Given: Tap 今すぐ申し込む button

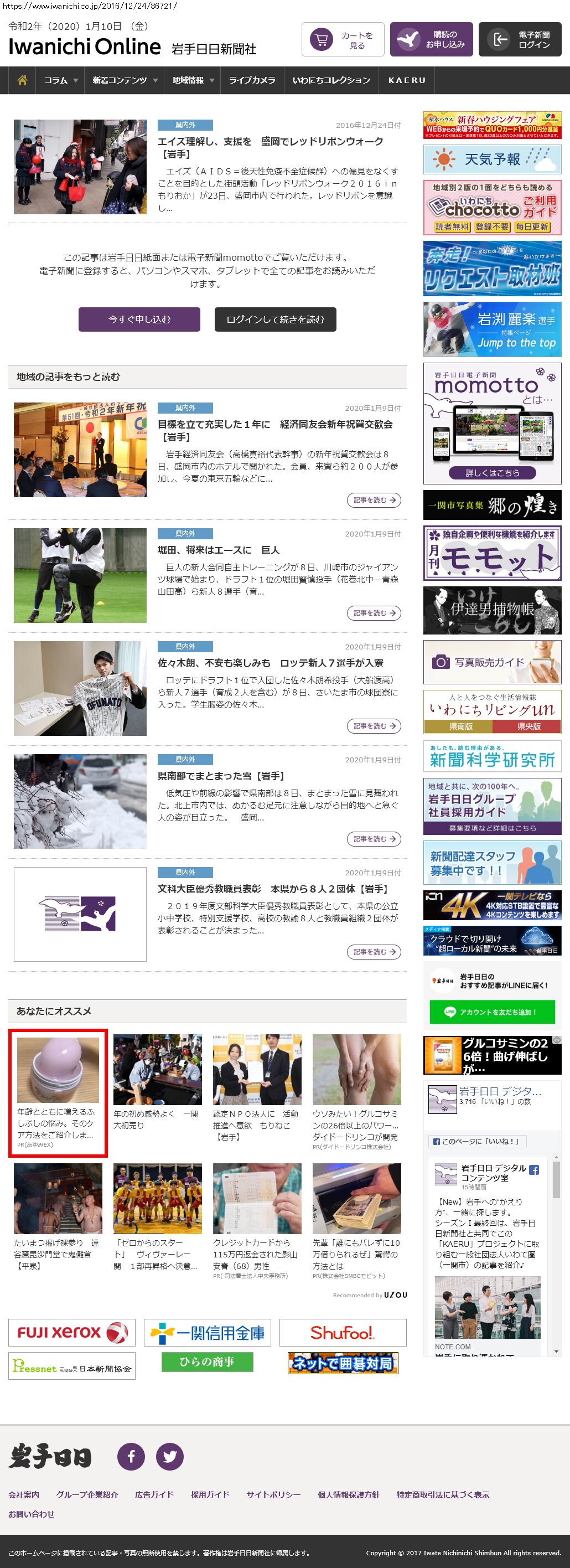Looking at the screenshot, I should [139, 319].
